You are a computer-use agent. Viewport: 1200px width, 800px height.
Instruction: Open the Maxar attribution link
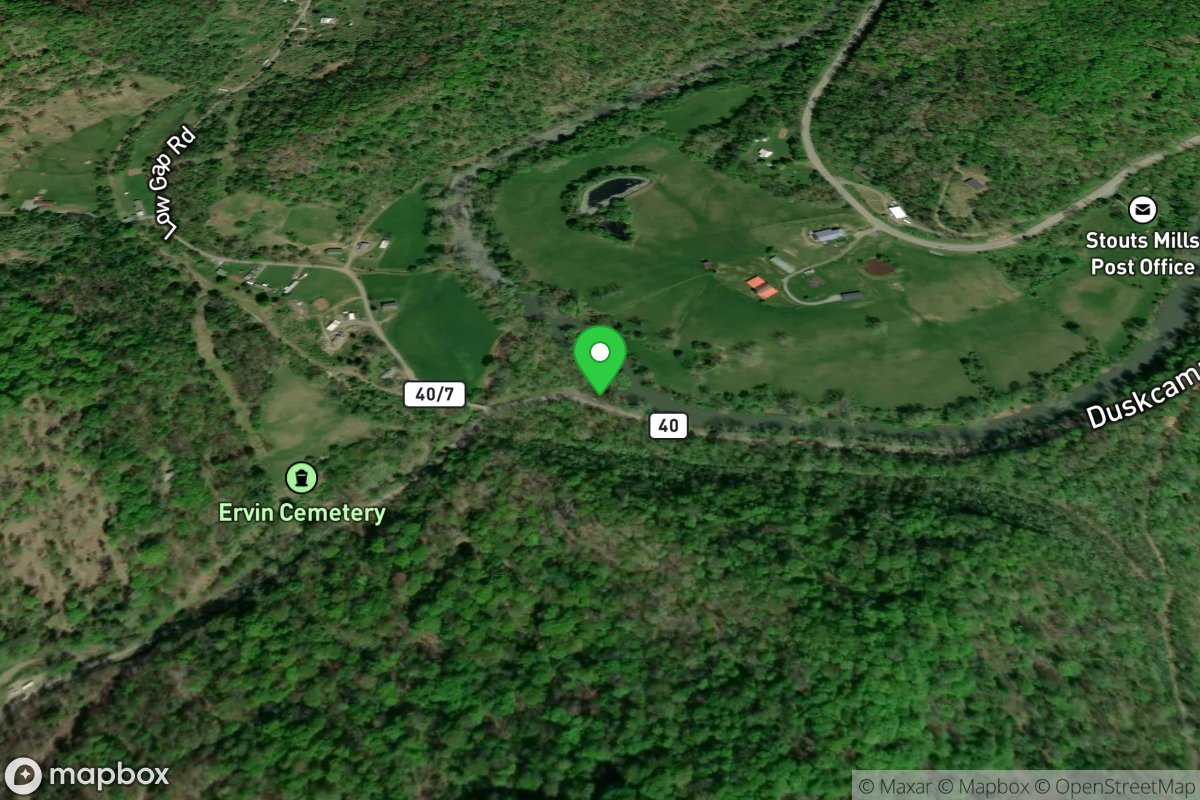point(901,786)
